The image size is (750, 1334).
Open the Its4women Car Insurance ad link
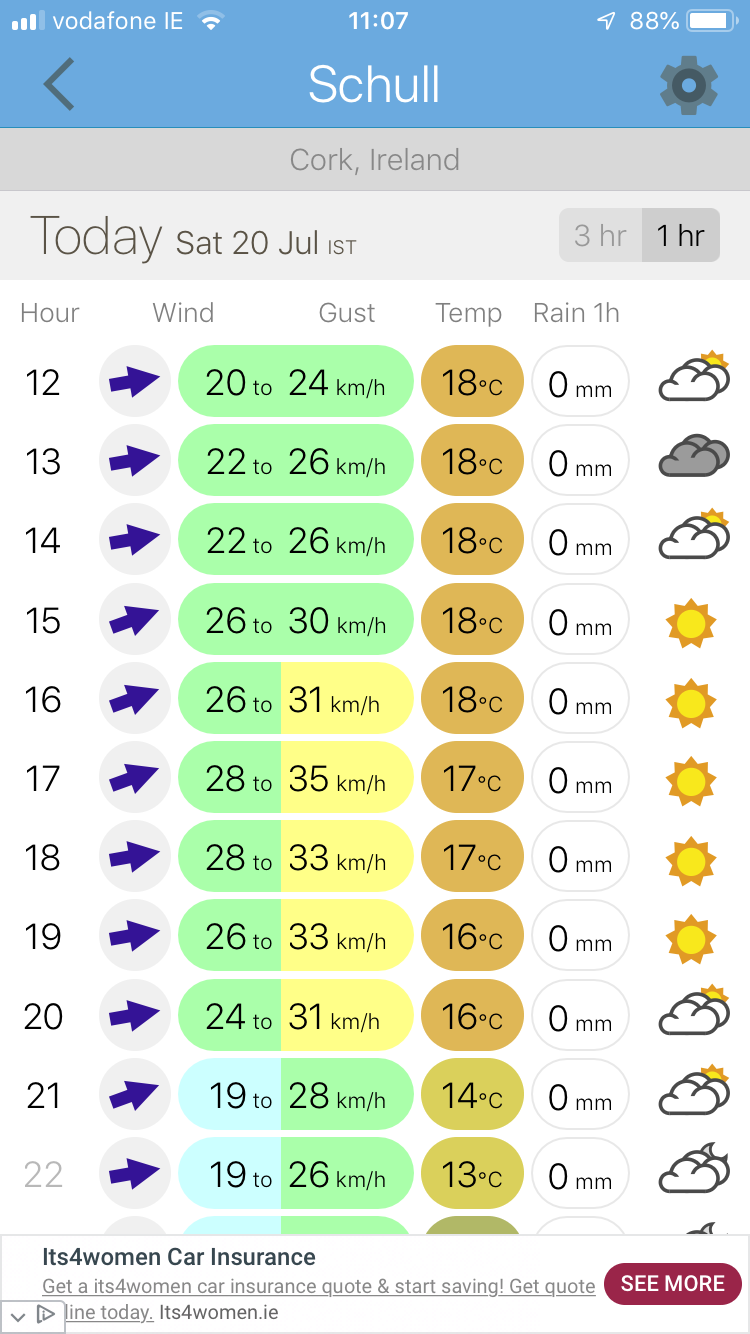[180, 1257]
